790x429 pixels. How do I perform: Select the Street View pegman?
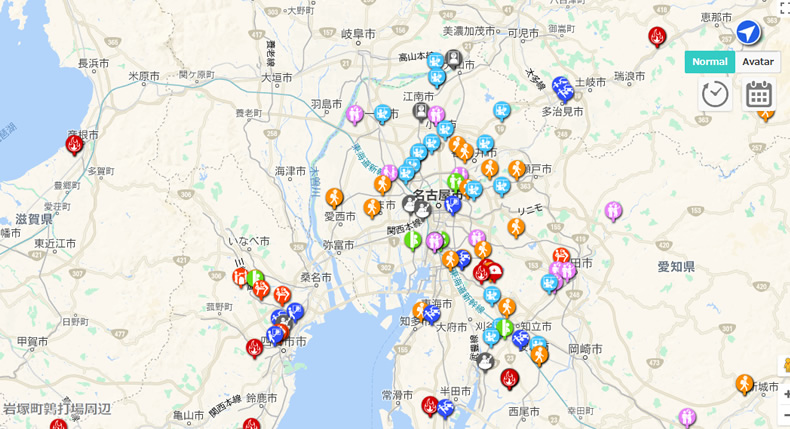785,366
